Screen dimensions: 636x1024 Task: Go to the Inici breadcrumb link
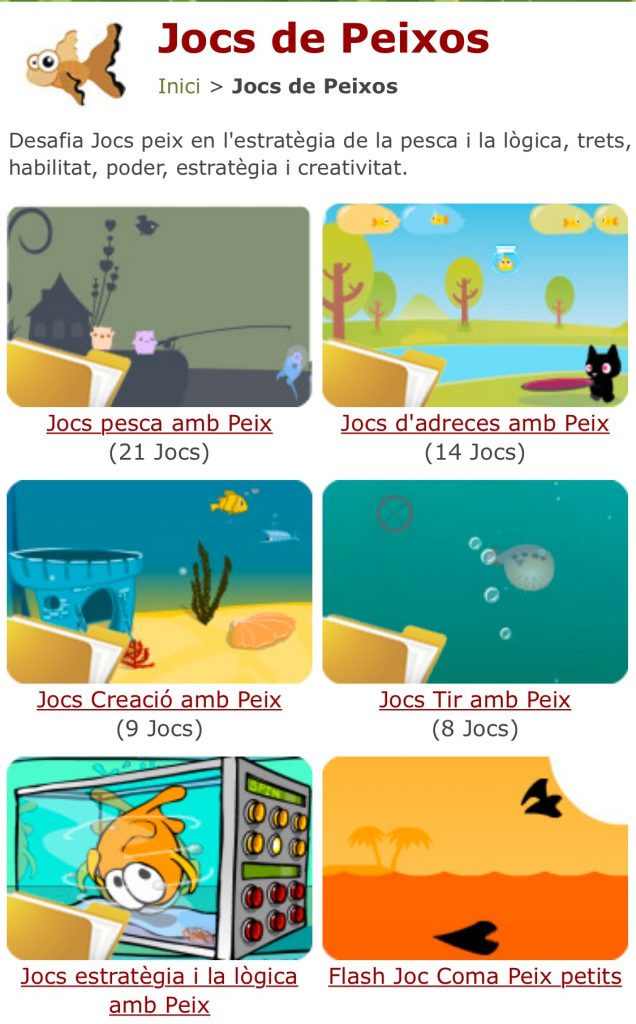click(179, 86)
